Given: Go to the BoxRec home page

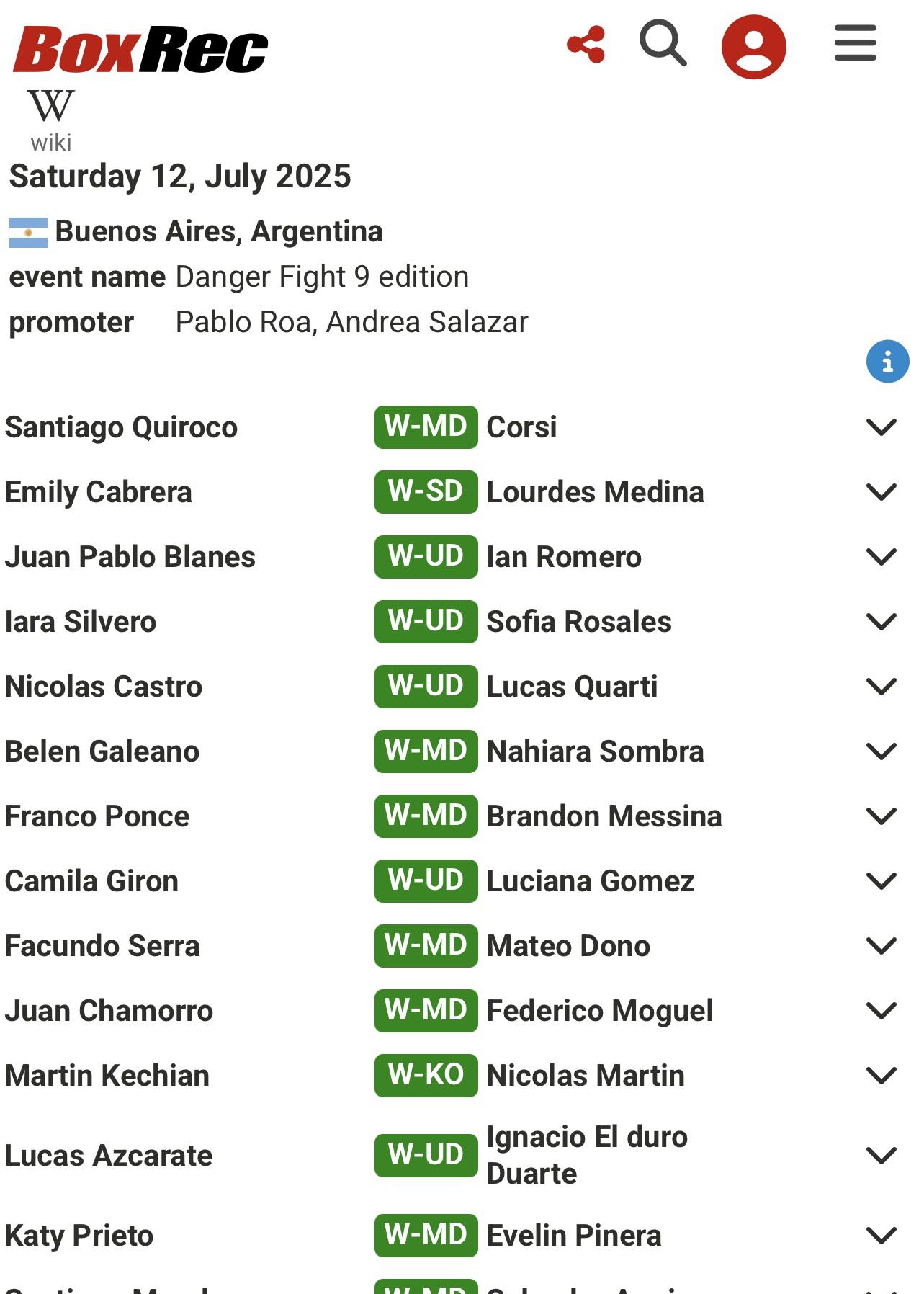Looking at the screenshot, I should (140, 49).
